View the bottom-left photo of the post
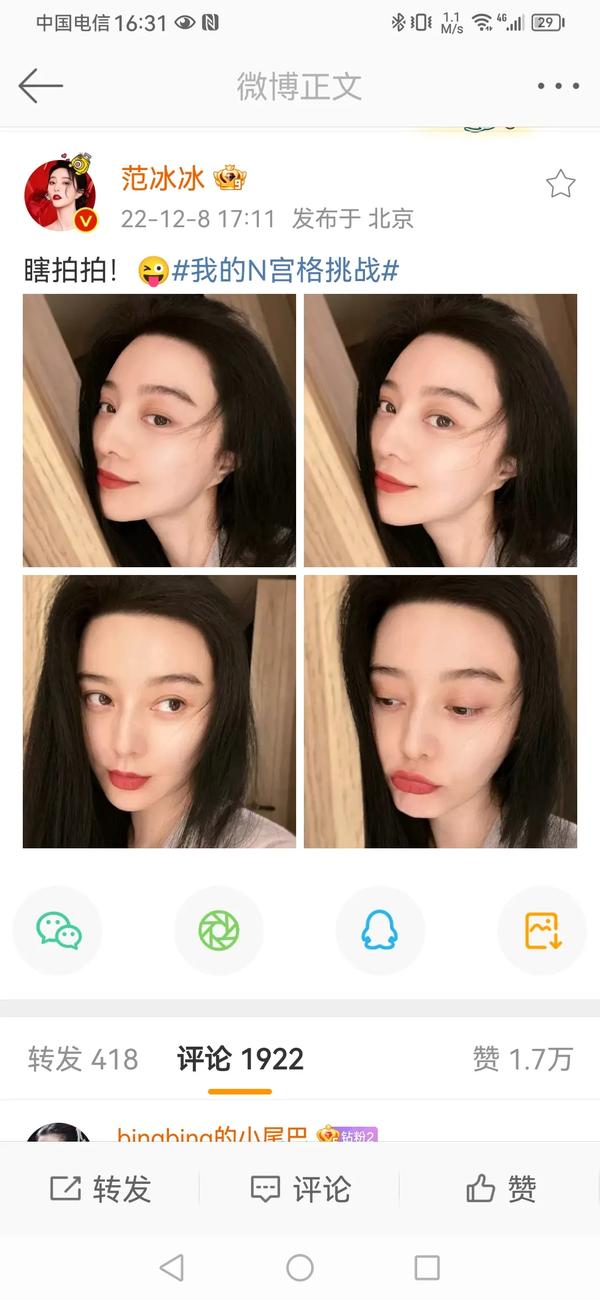 (159, 711)
